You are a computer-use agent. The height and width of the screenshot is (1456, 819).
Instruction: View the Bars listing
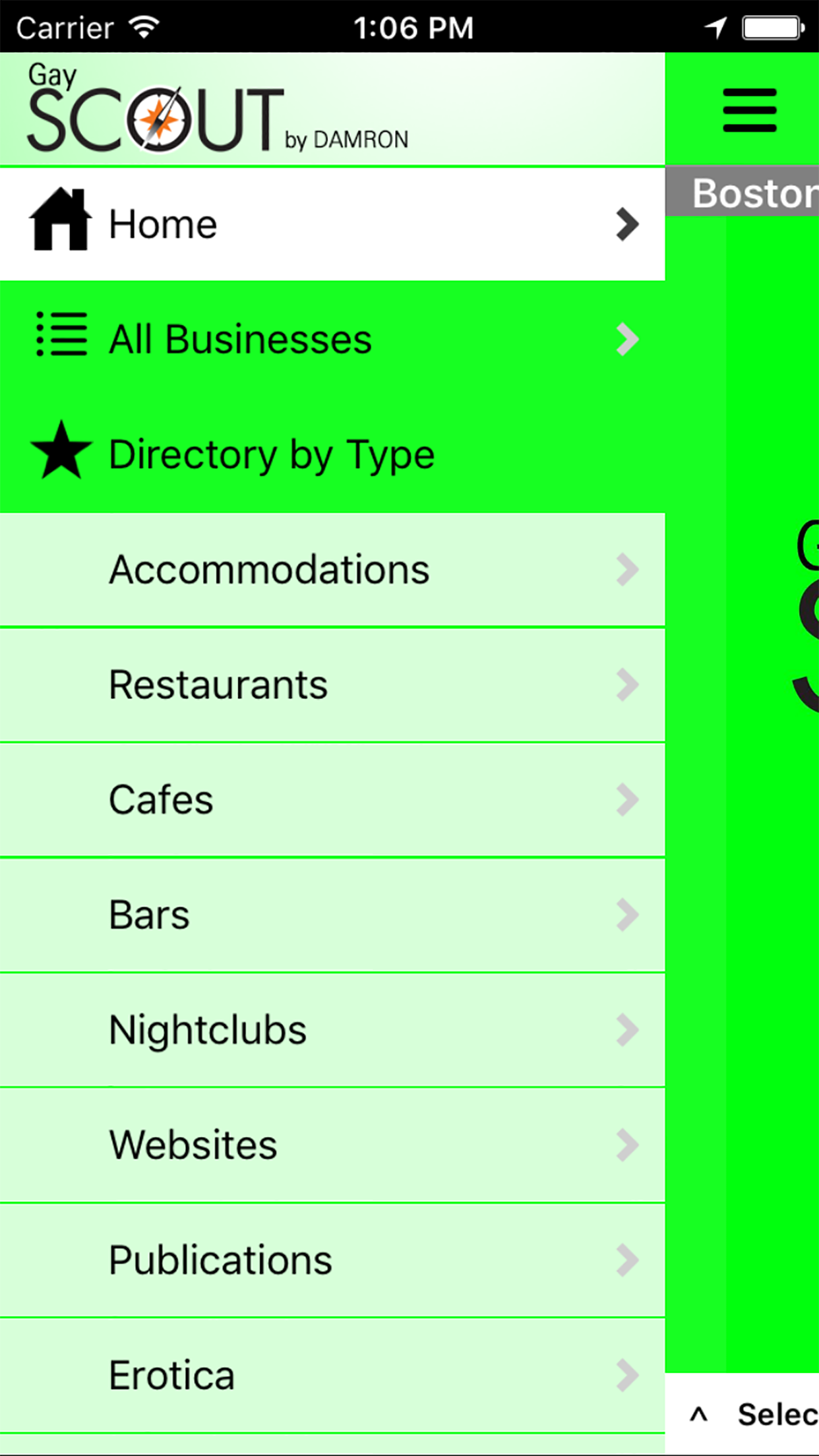click(332, 915)
